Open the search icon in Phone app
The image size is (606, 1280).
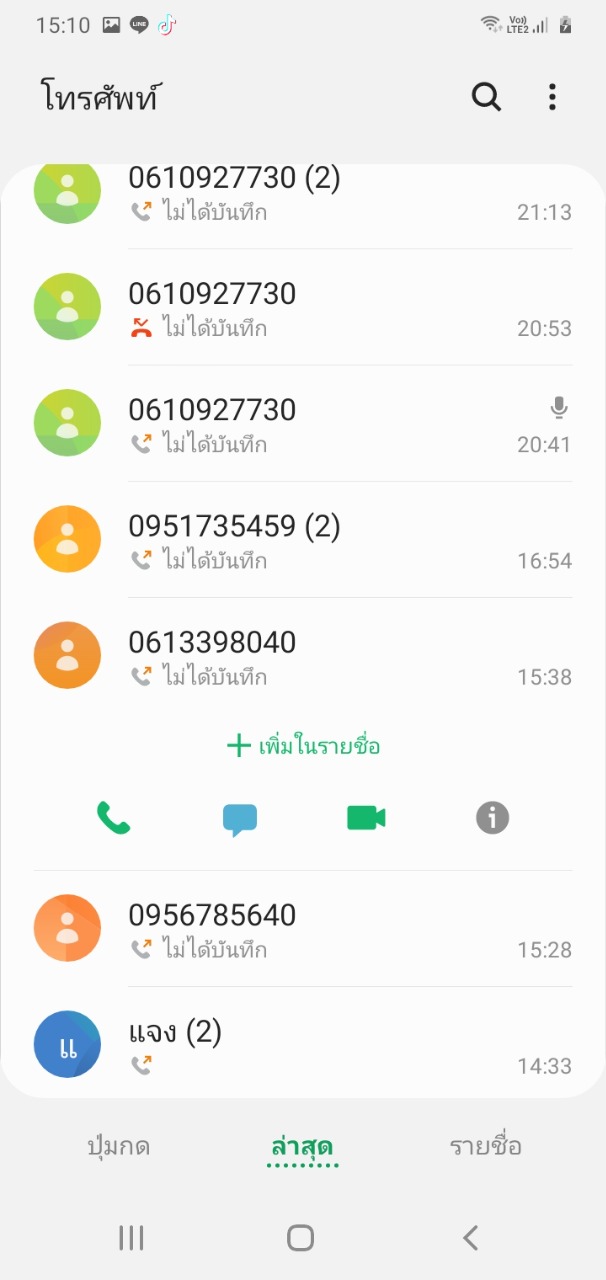486,97
